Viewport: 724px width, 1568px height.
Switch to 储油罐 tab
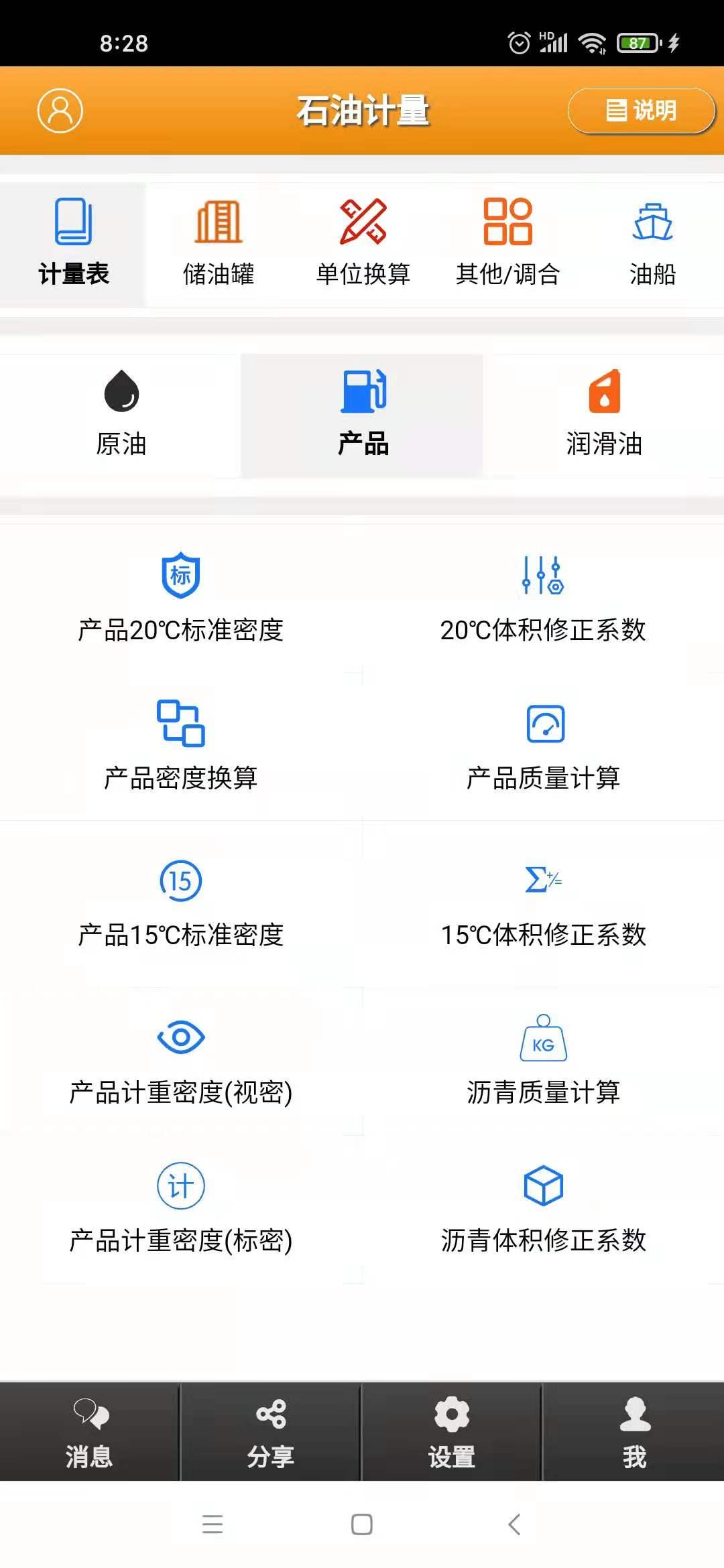tap(218, 241)
